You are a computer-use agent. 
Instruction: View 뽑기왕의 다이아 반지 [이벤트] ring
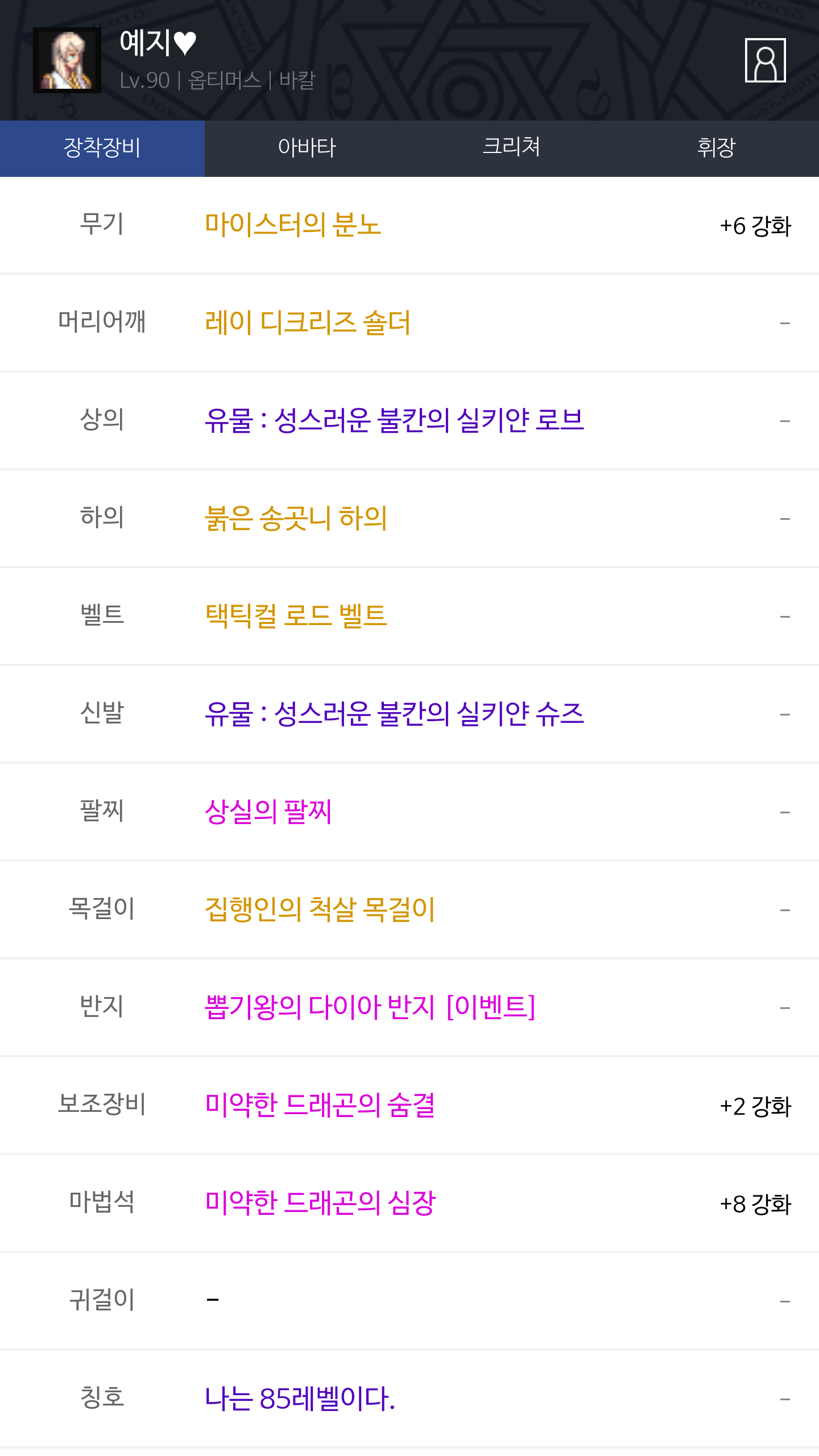pos(370,1008)
